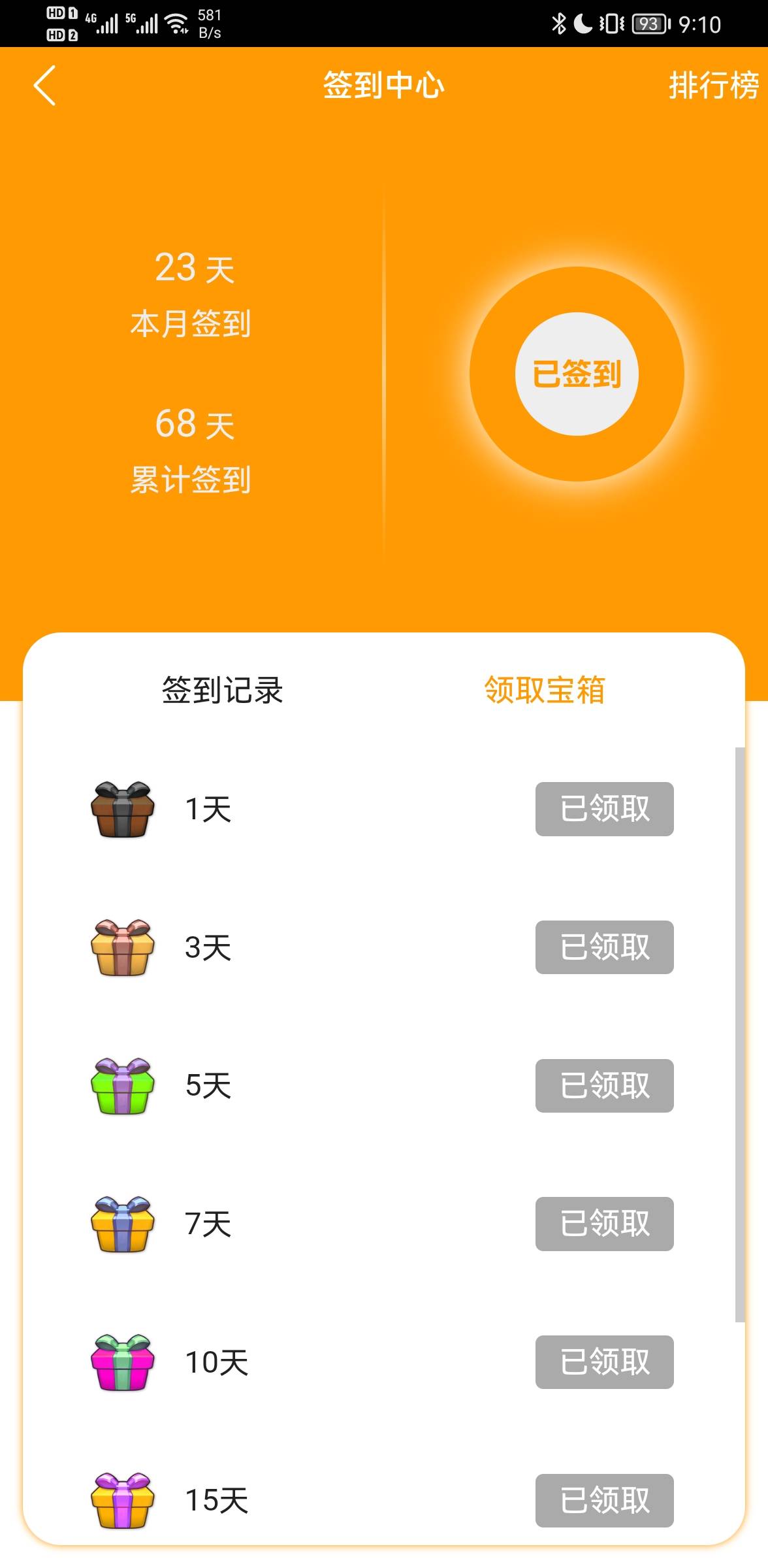Tap the 已签到 check-in circle button
The width and height of the screenshot is (768, 1568).
click(577, 374)
